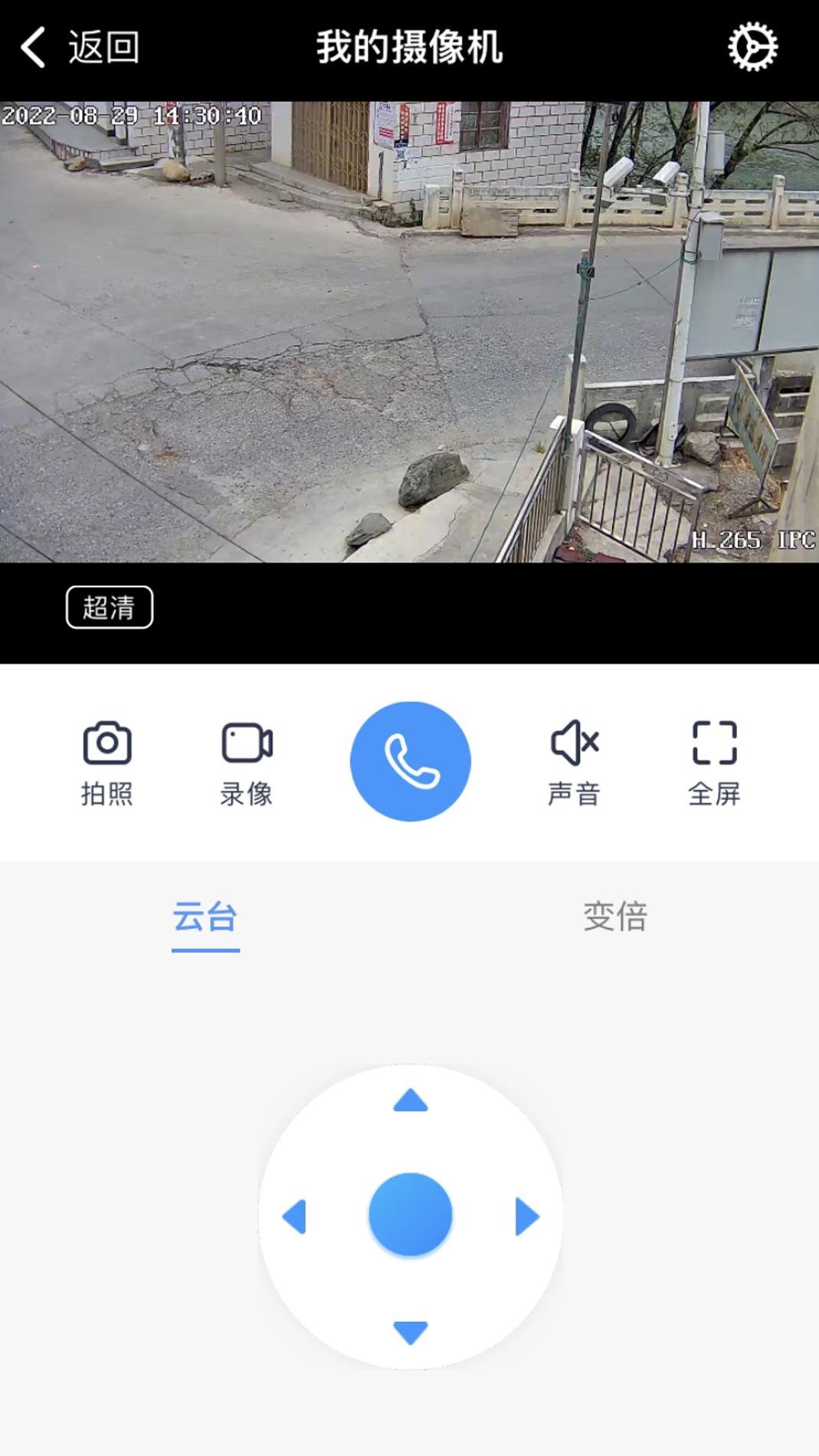Toggle the two-way talk function
Screen dimensions: 819x1456
point(410,760)
